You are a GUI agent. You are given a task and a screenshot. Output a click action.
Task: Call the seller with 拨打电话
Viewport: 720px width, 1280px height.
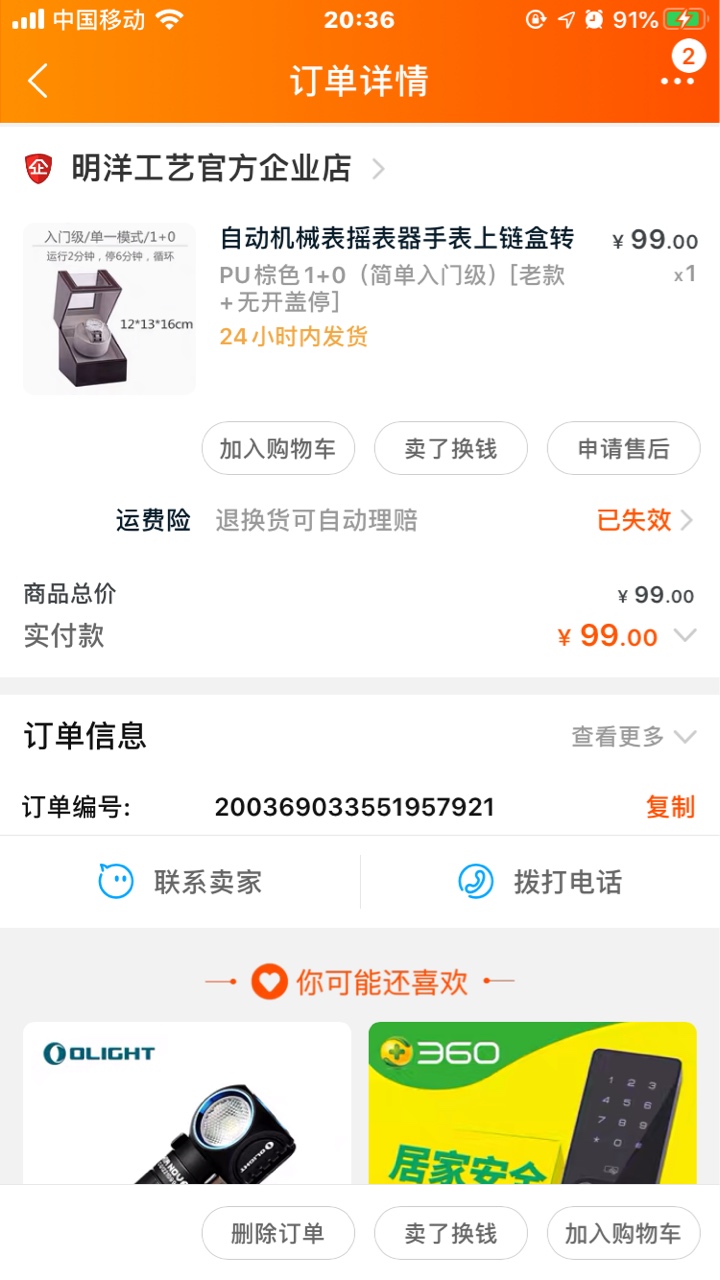coord(540,881)
